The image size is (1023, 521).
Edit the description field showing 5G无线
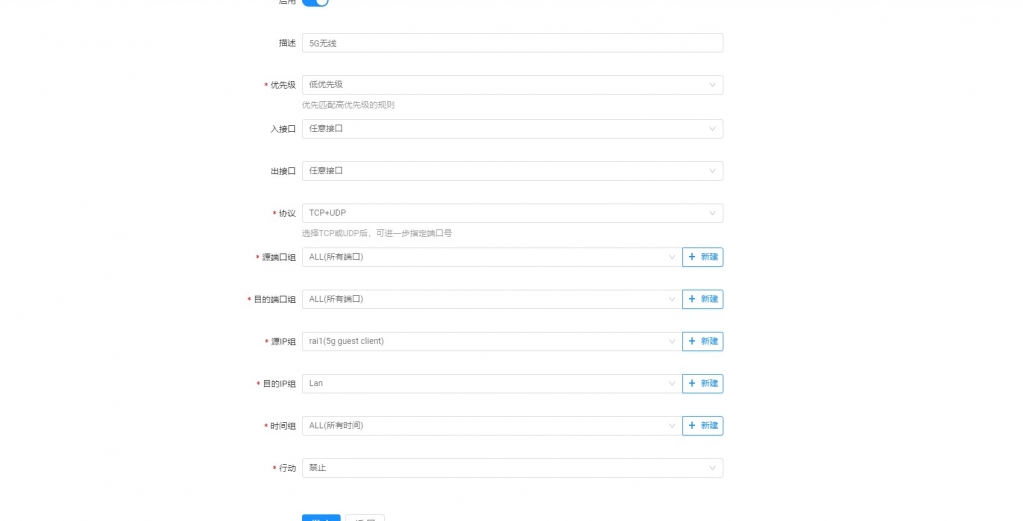point(512,43)
